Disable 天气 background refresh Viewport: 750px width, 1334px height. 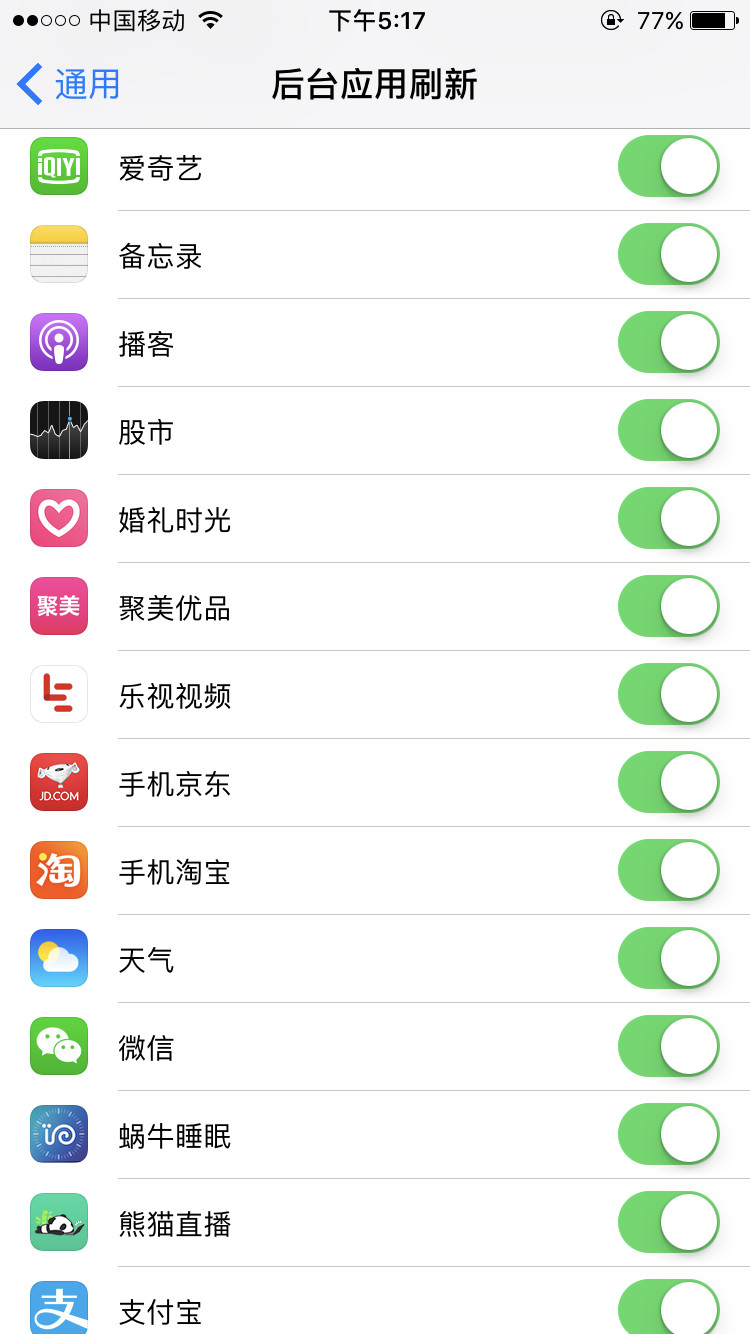point(669,958)
